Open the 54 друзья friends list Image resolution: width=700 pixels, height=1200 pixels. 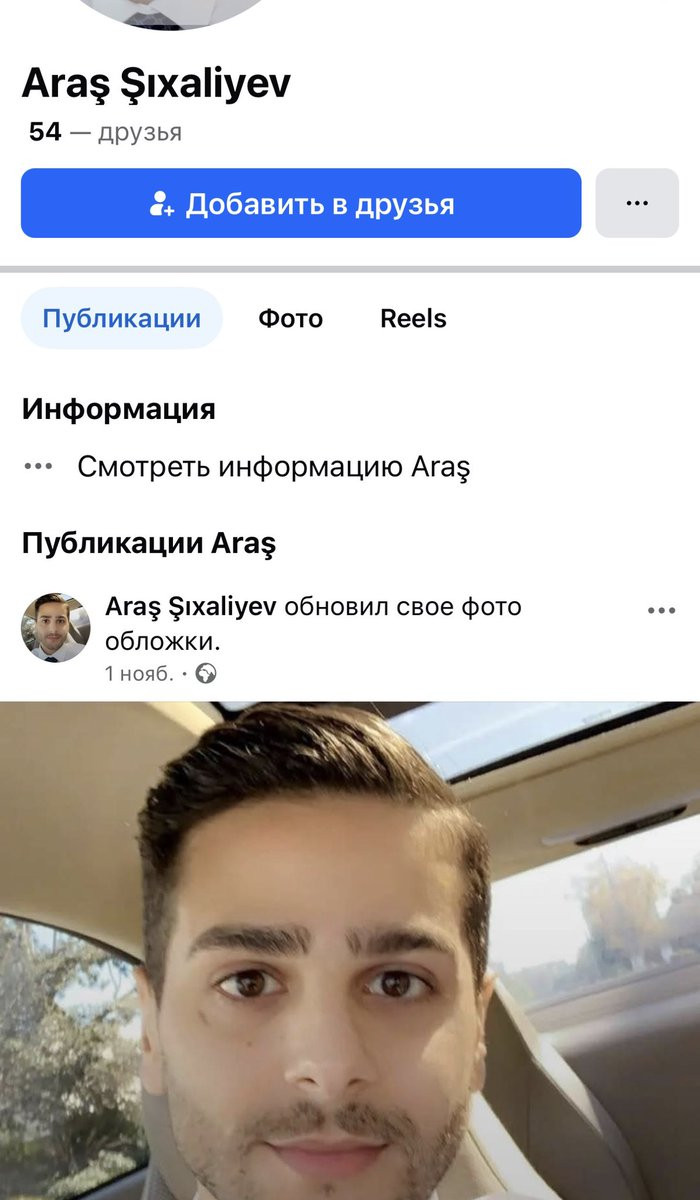pos(105,131)
